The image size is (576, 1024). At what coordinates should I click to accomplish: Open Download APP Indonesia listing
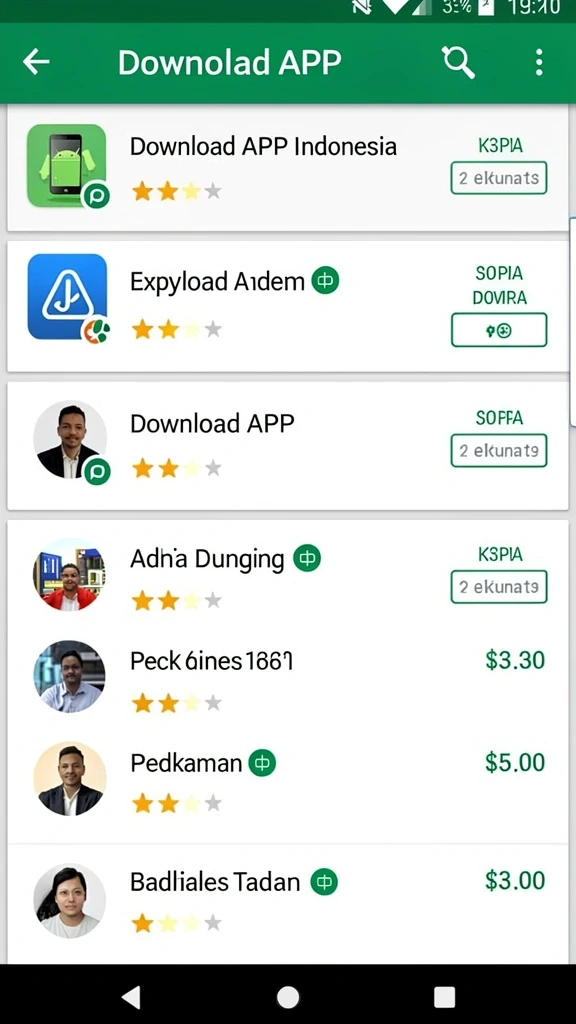tap(287, 167)
